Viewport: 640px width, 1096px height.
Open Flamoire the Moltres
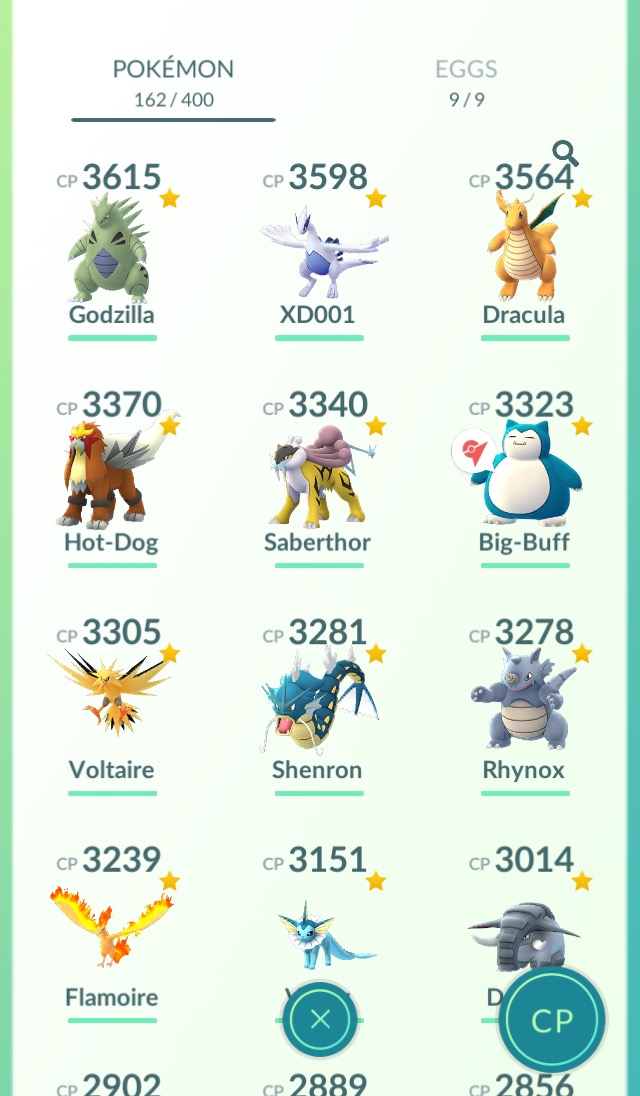click(x=112, y=935)
